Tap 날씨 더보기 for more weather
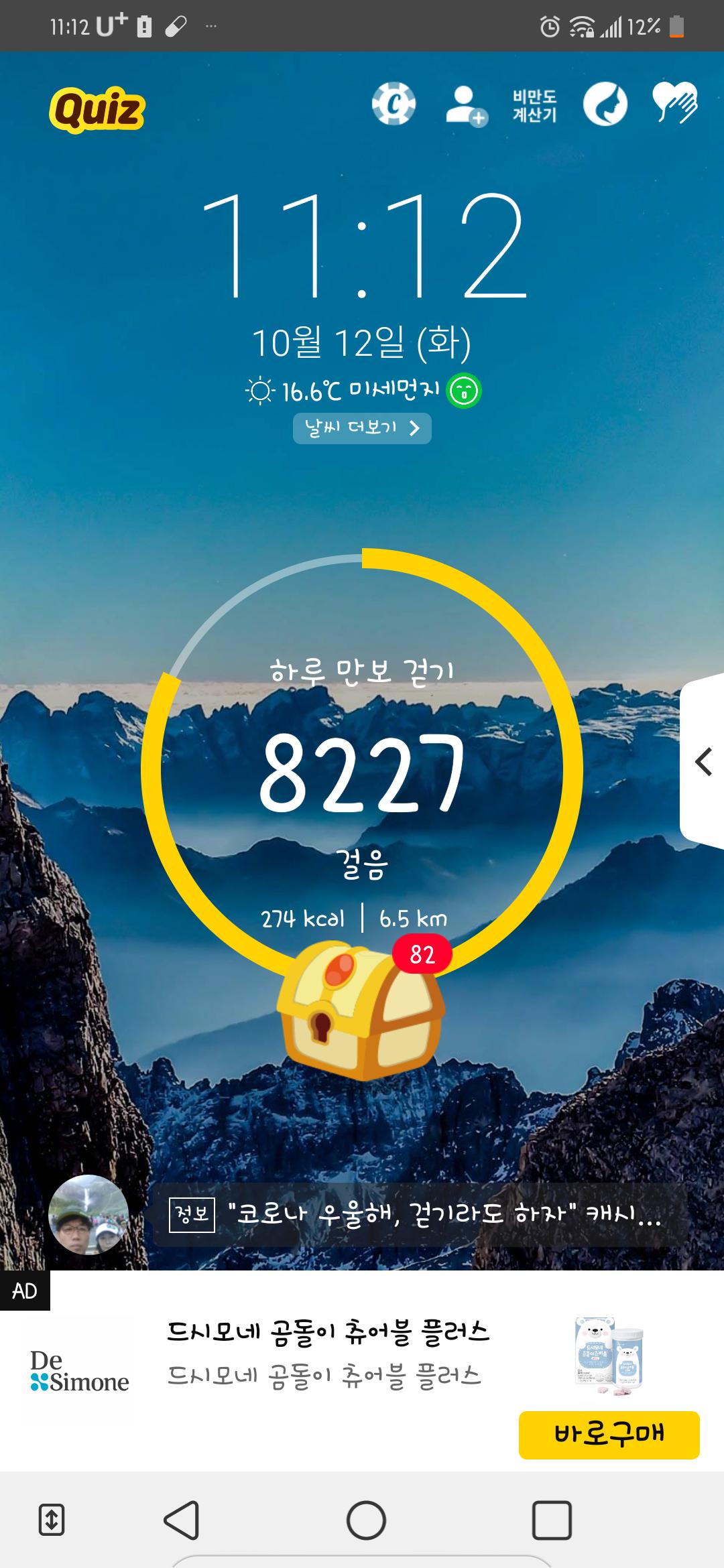The width and height of the screenshot is (724, 1568). 362,428
